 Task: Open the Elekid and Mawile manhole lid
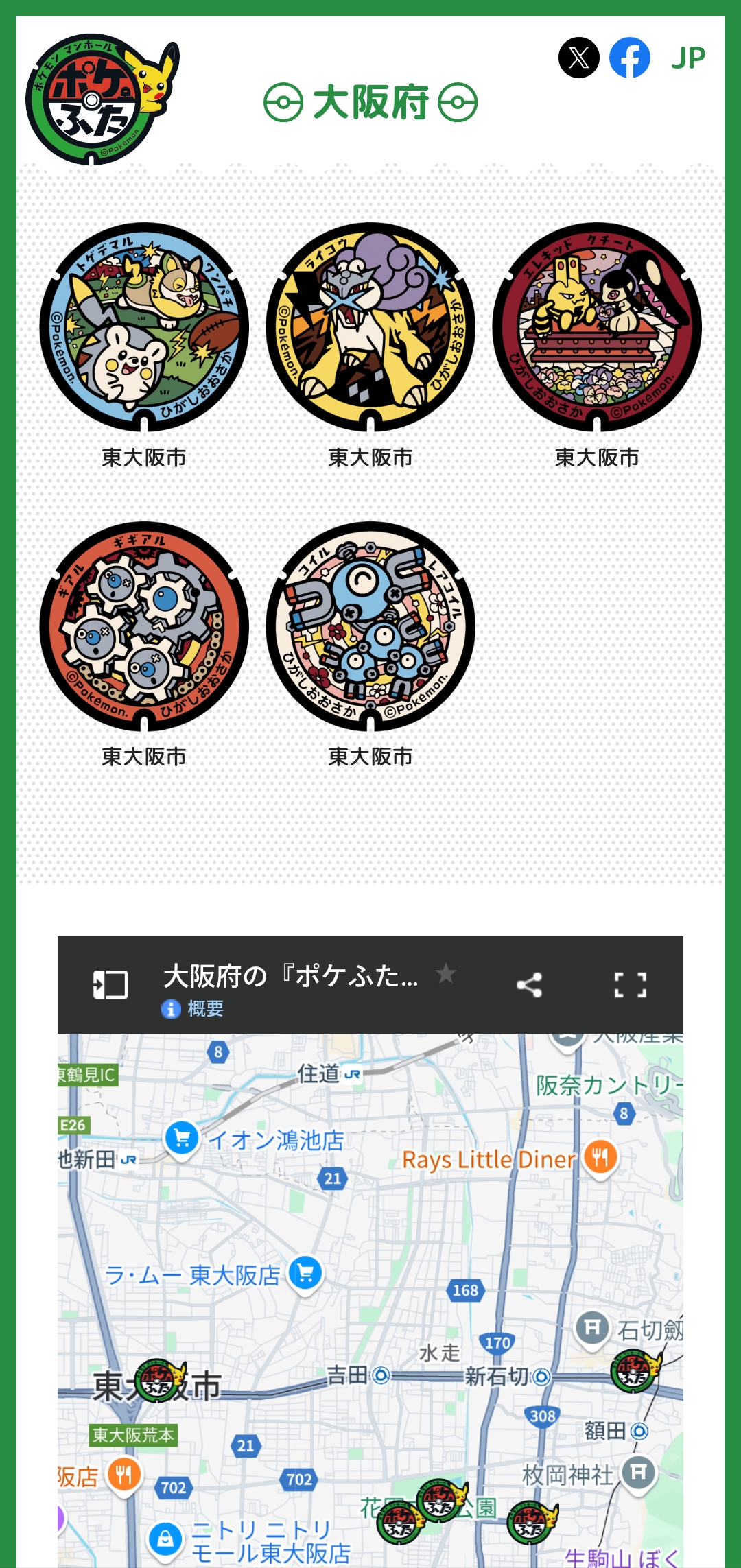click(597, 327)
